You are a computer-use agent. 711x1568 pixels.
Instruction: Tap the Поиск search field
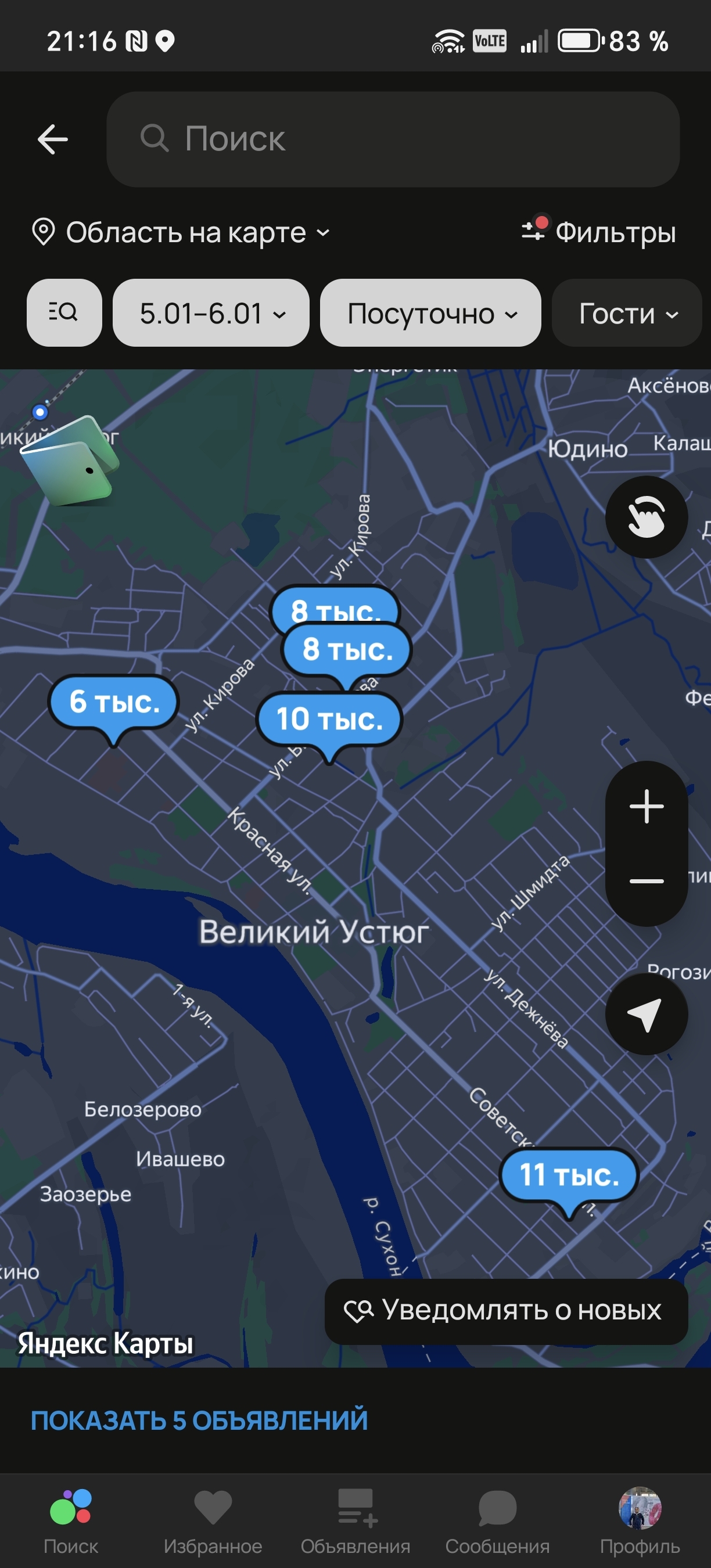coord(393,139)
